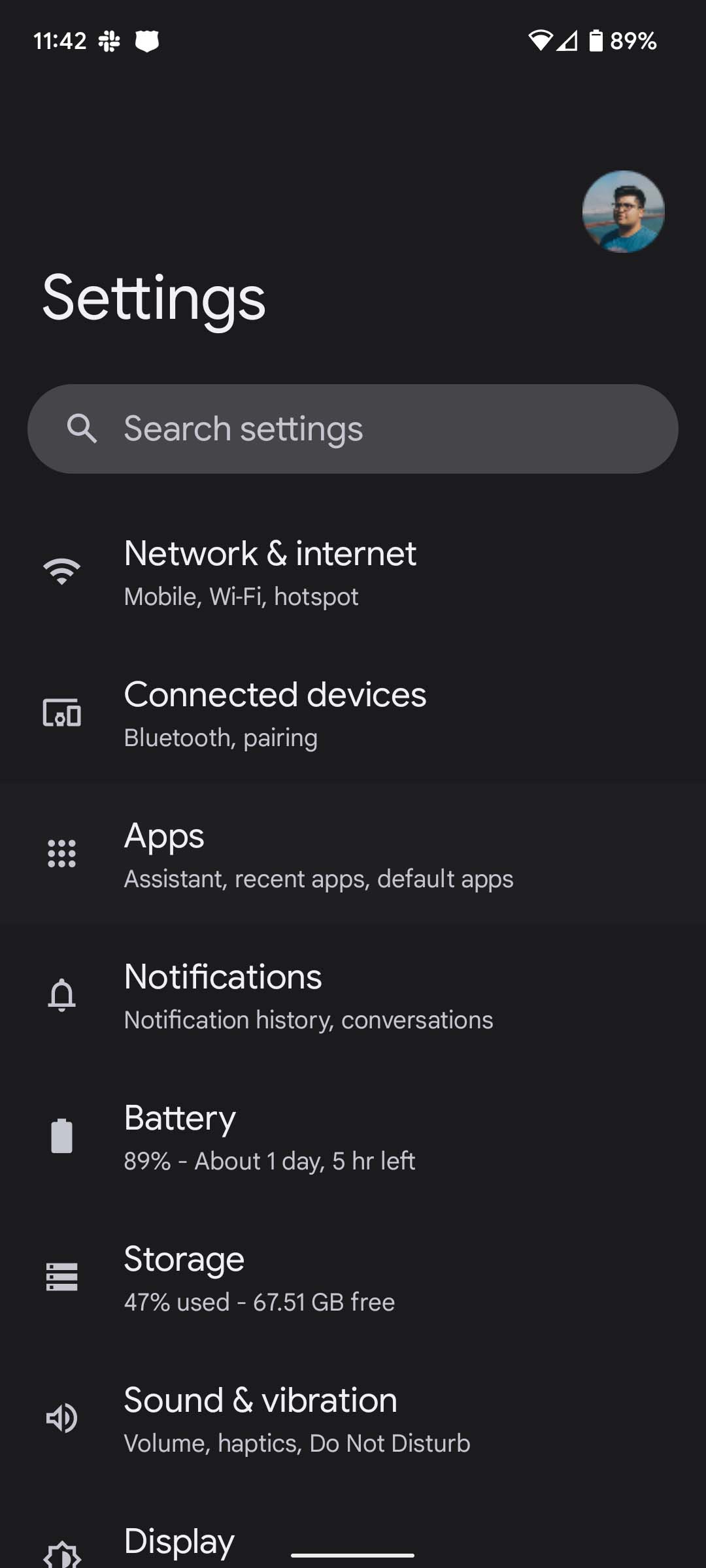The image size is (706, 1568).
Task: Click the Notifications bell icon
Action: (x=62, y=994)
